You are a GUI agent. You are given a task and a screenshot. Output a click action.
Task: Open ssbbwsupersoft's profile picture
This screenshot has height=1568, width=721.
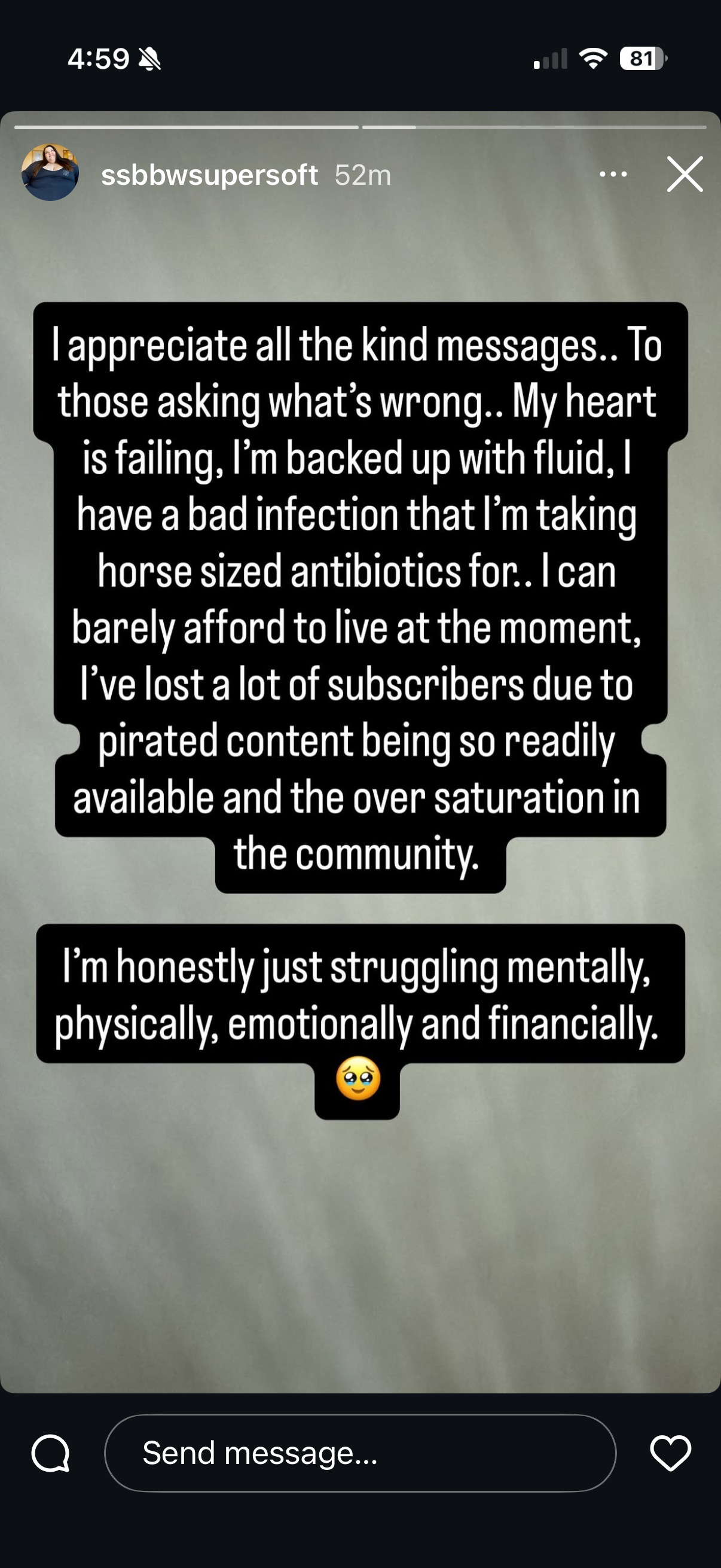(x=50, y=173)
